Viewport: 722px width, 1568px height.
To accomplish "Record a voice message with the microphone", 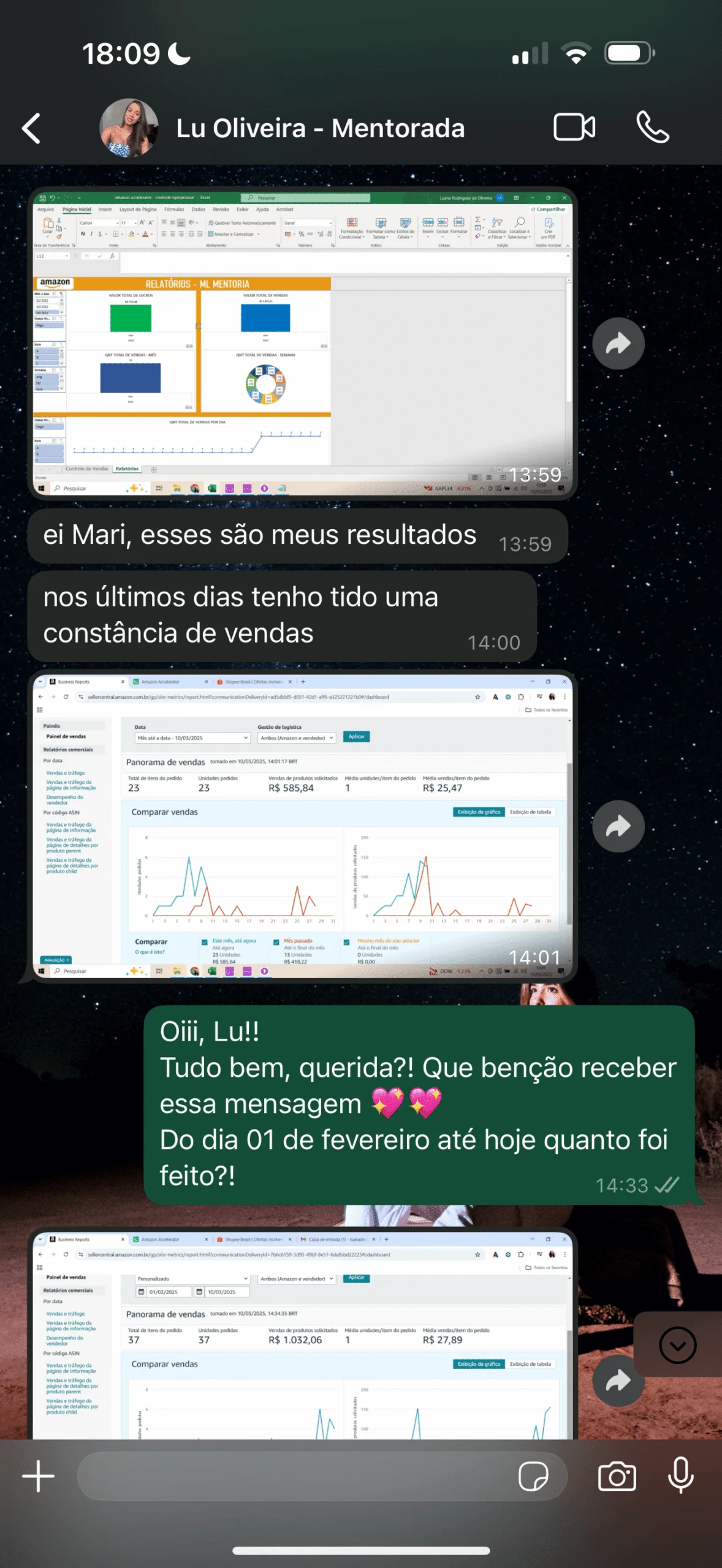I will pos(680,1476).
